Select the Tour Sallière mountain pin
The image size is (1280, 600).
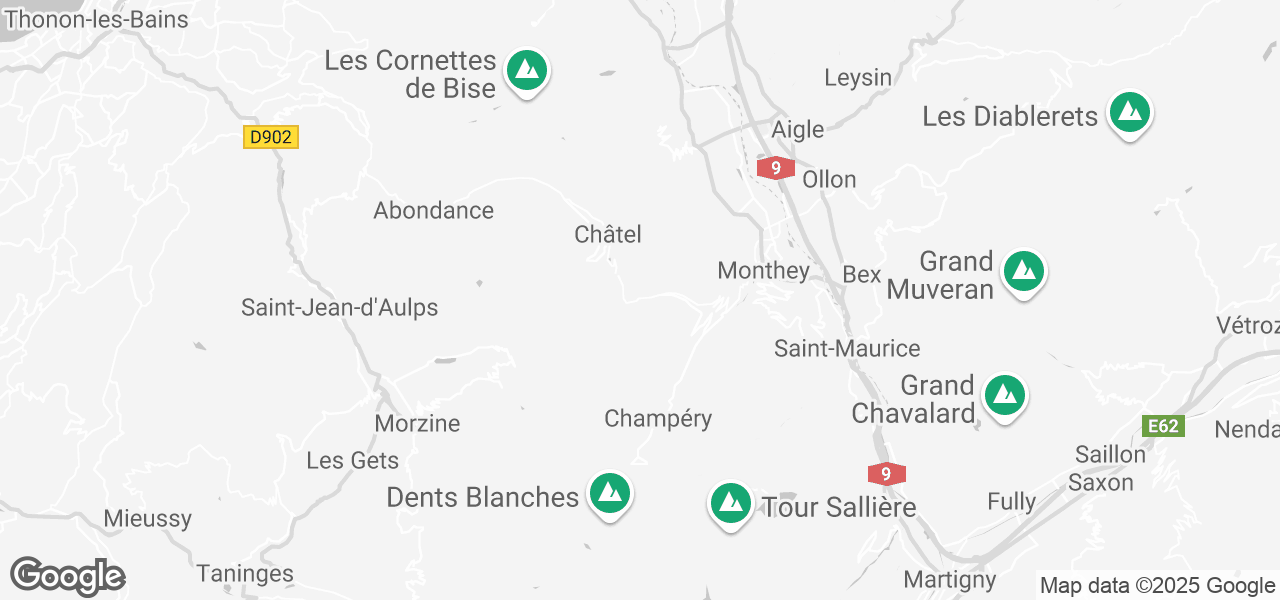point(731,503)
